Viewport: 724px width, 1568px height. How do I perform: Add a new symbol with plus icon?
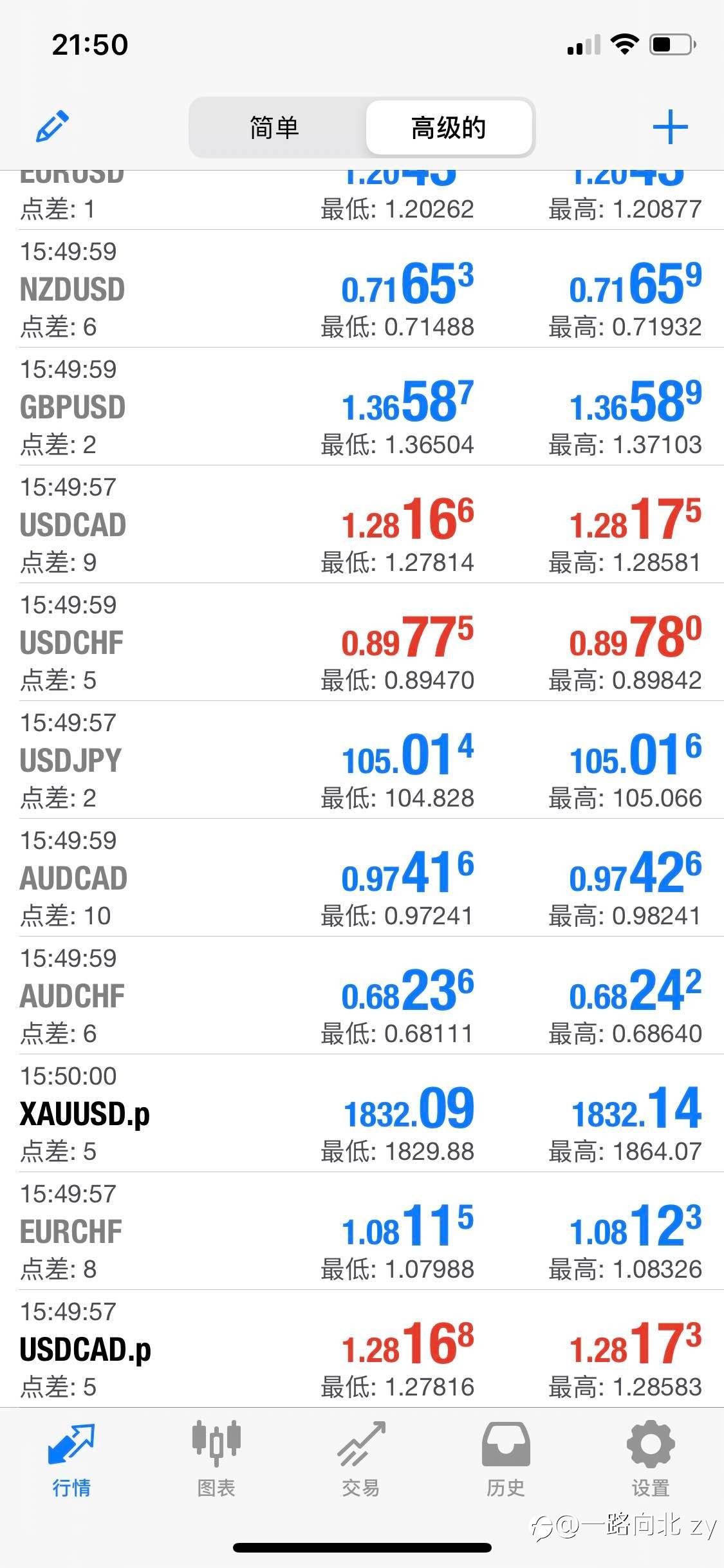tap(670, 127)
